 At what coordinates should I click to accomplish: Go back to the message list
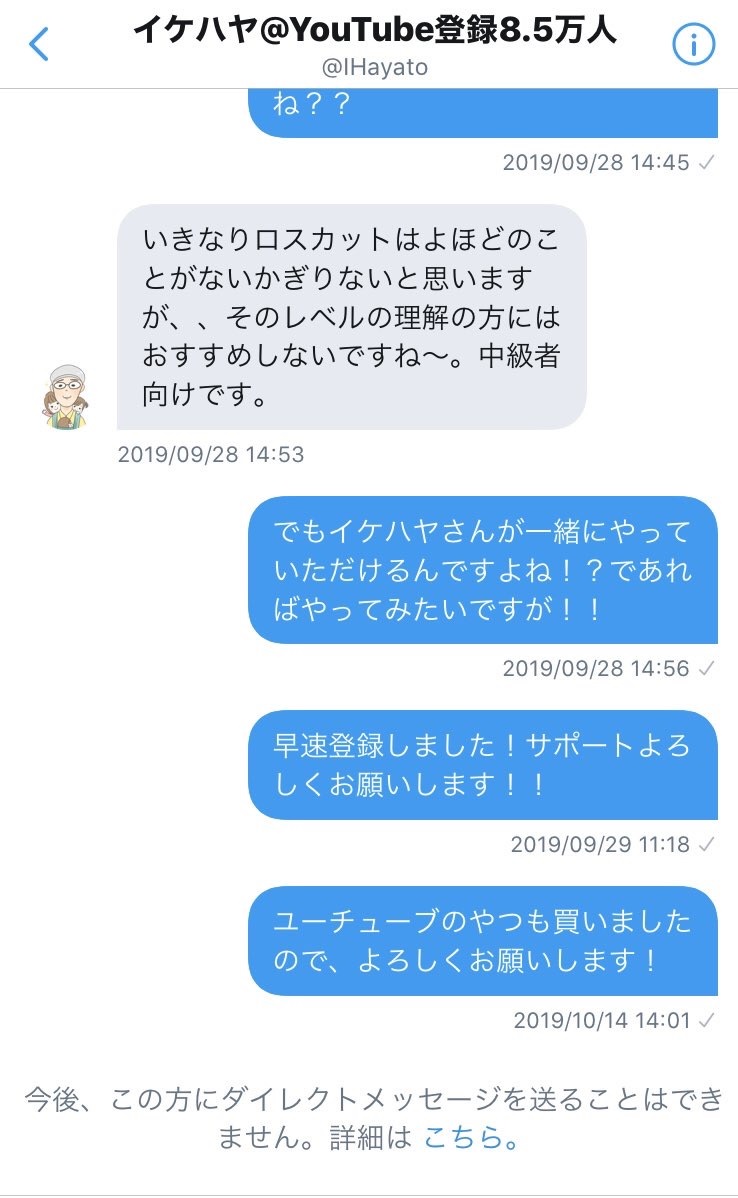click(x=39, y=44)
